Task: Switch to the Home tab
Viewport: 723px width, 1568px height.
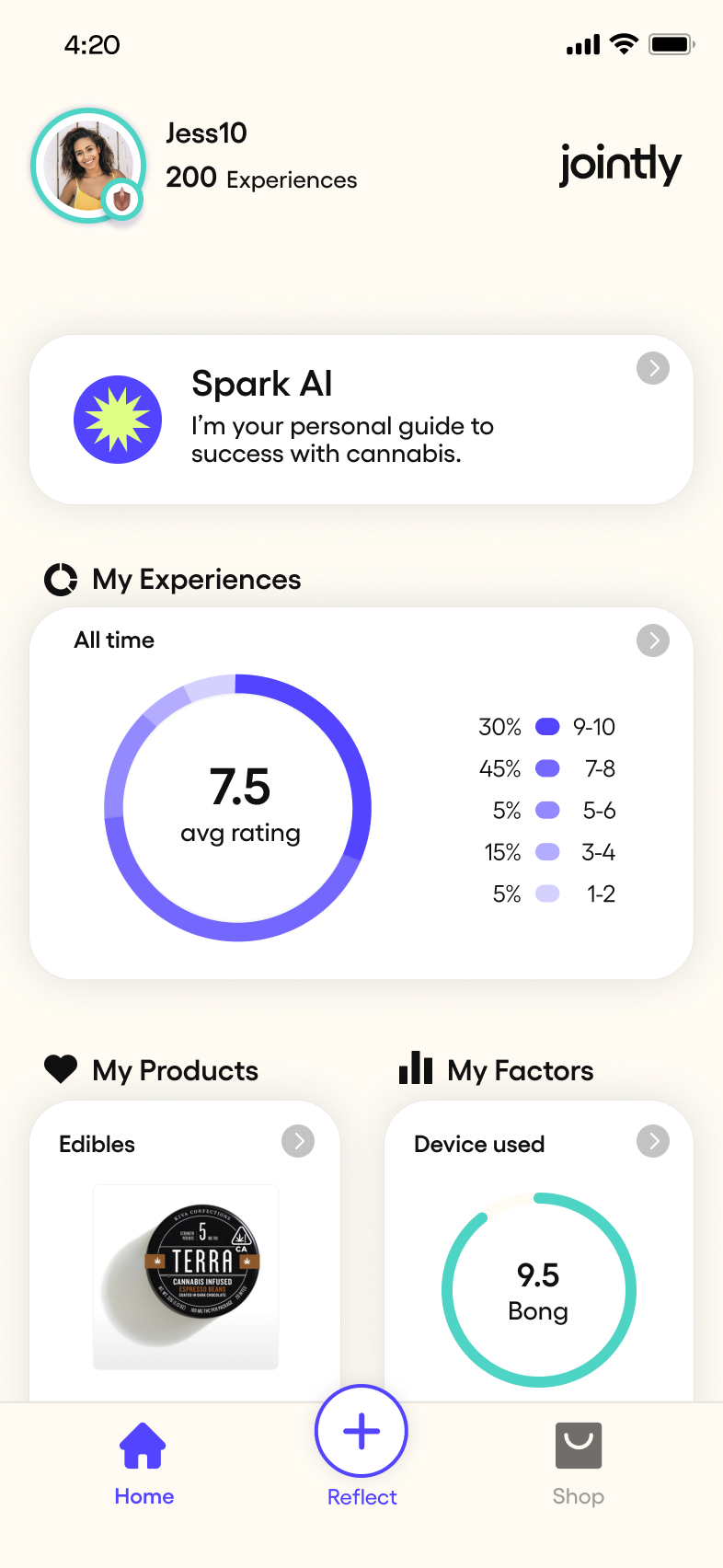Action: point(143,1463)
